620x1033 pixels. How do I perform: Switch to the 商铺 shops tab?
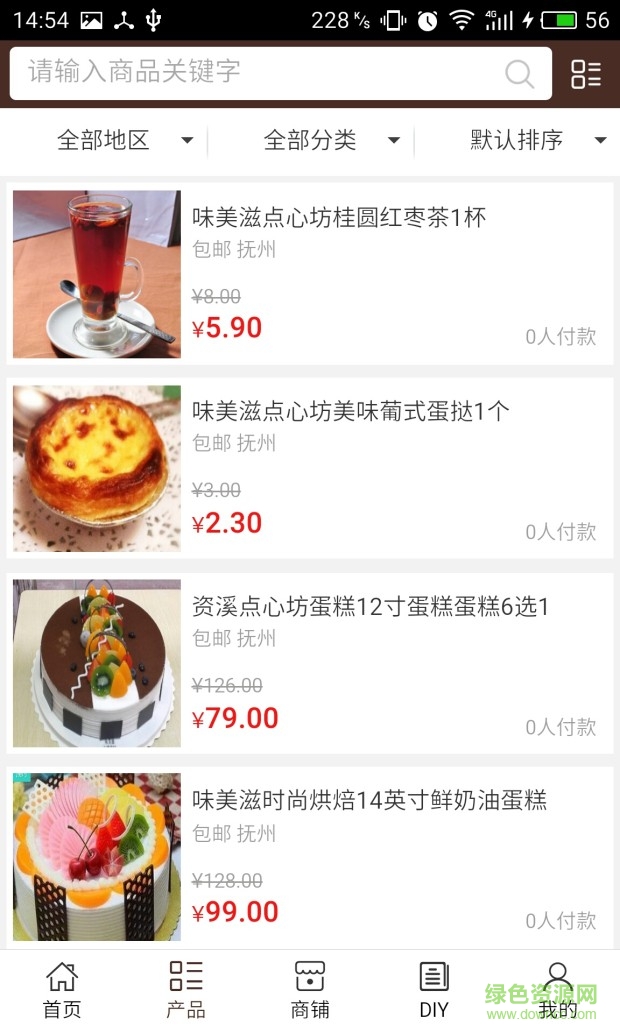tap(310, 990)
